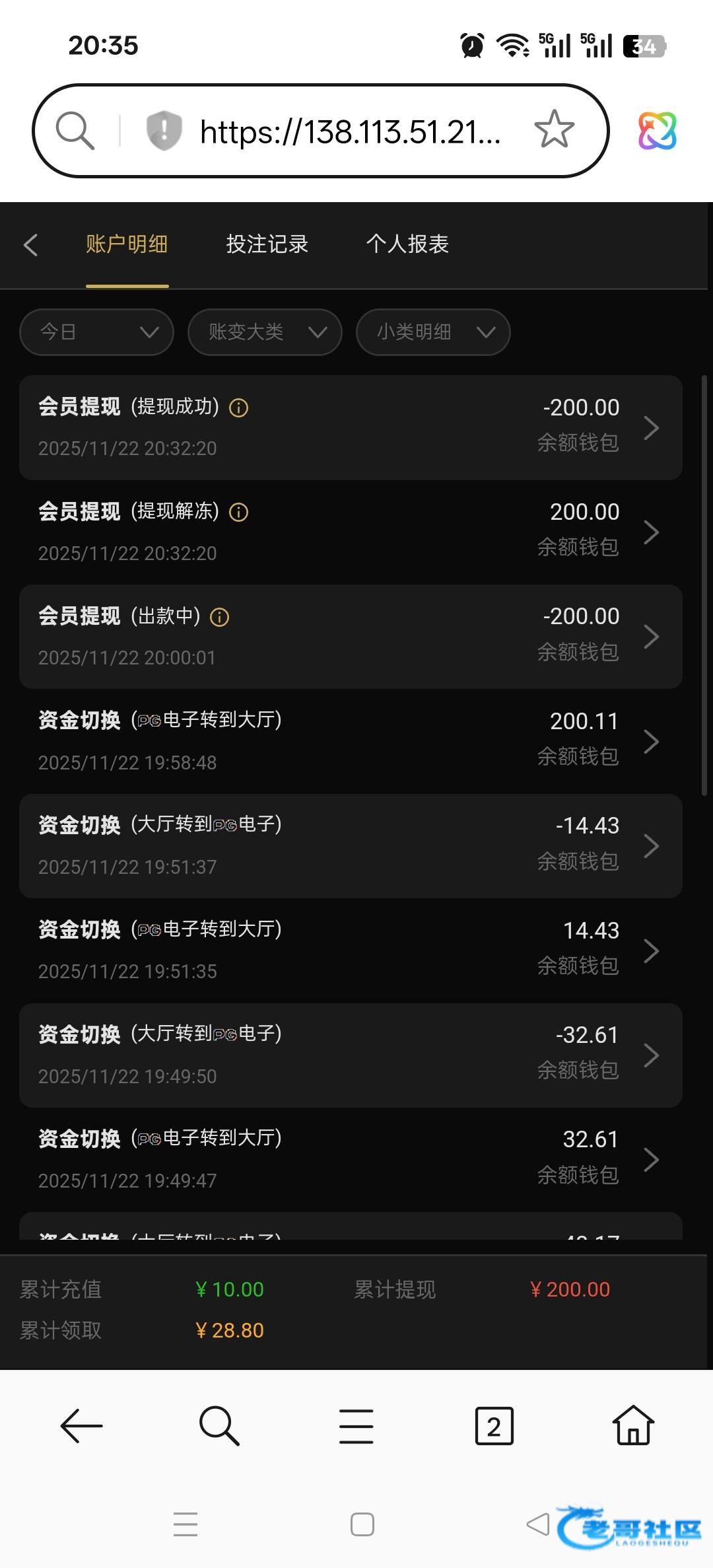Open the browser tabs switcher

click(494, 1426)
